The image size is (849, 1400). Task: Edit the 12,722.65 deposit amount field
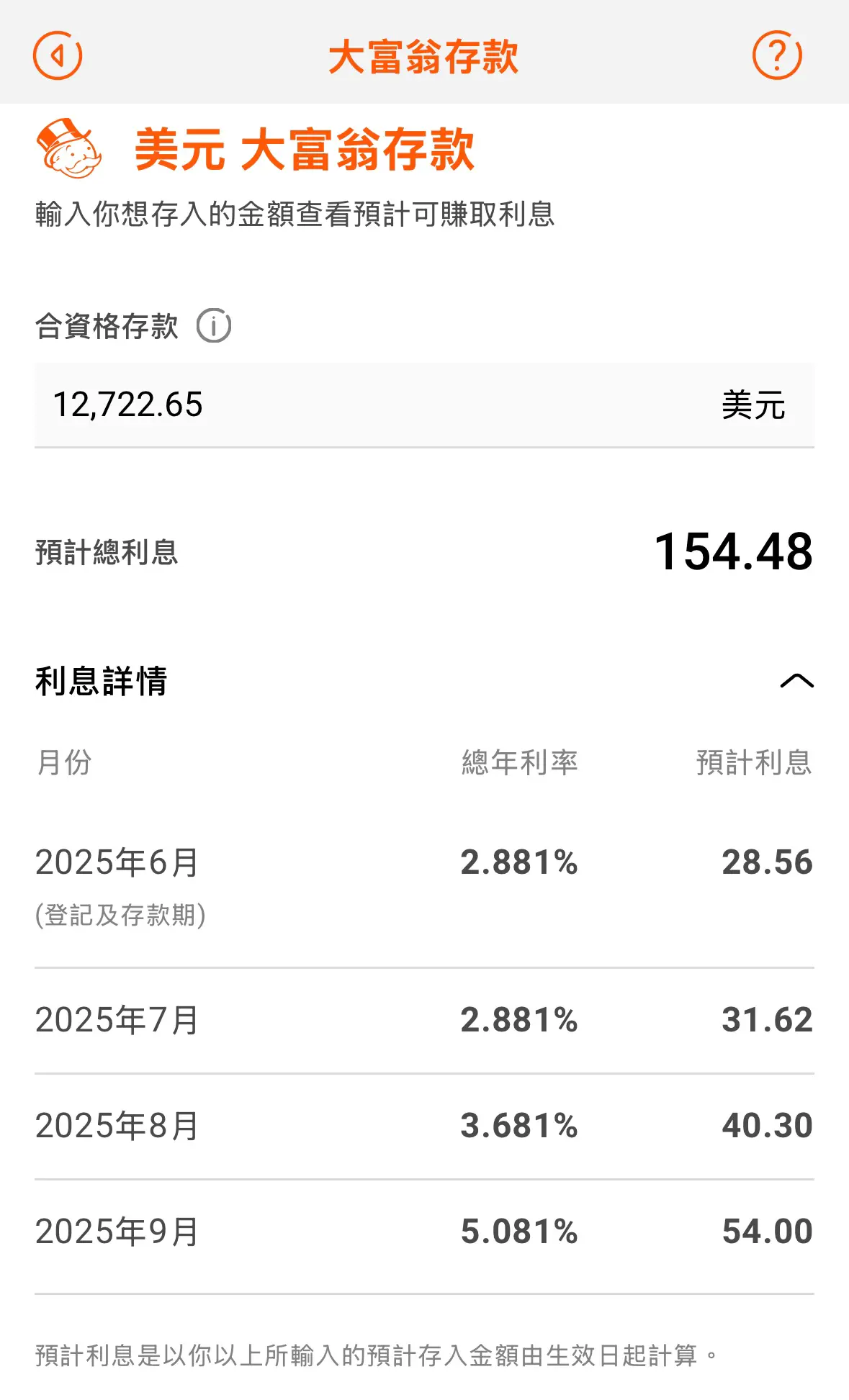(424, 405)
